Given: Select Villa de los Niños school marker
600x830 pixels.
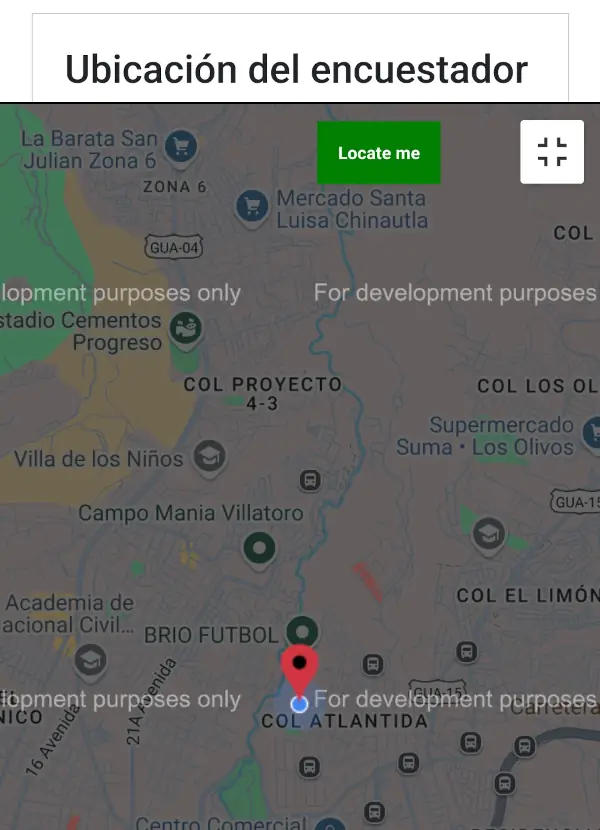Looking at the screenshot, I should pos(208,457).
